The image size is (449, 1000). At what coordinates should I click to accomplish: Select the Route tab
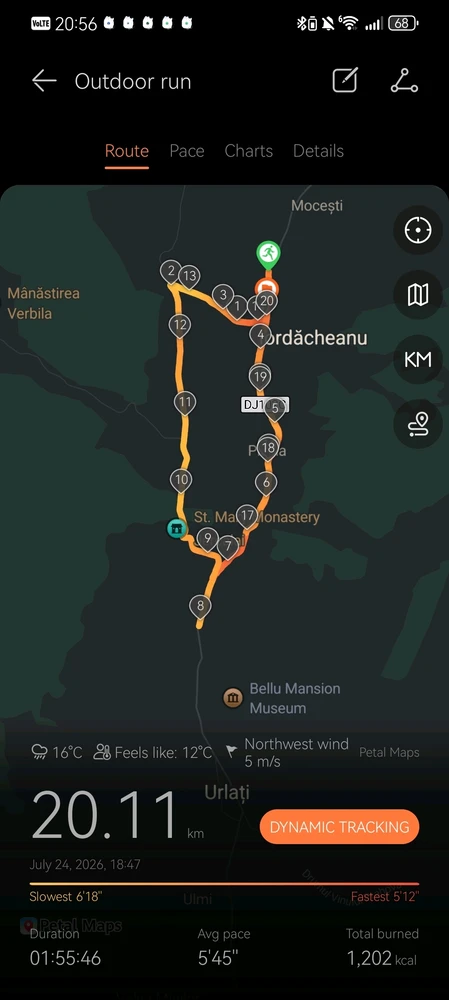[127, 151]
